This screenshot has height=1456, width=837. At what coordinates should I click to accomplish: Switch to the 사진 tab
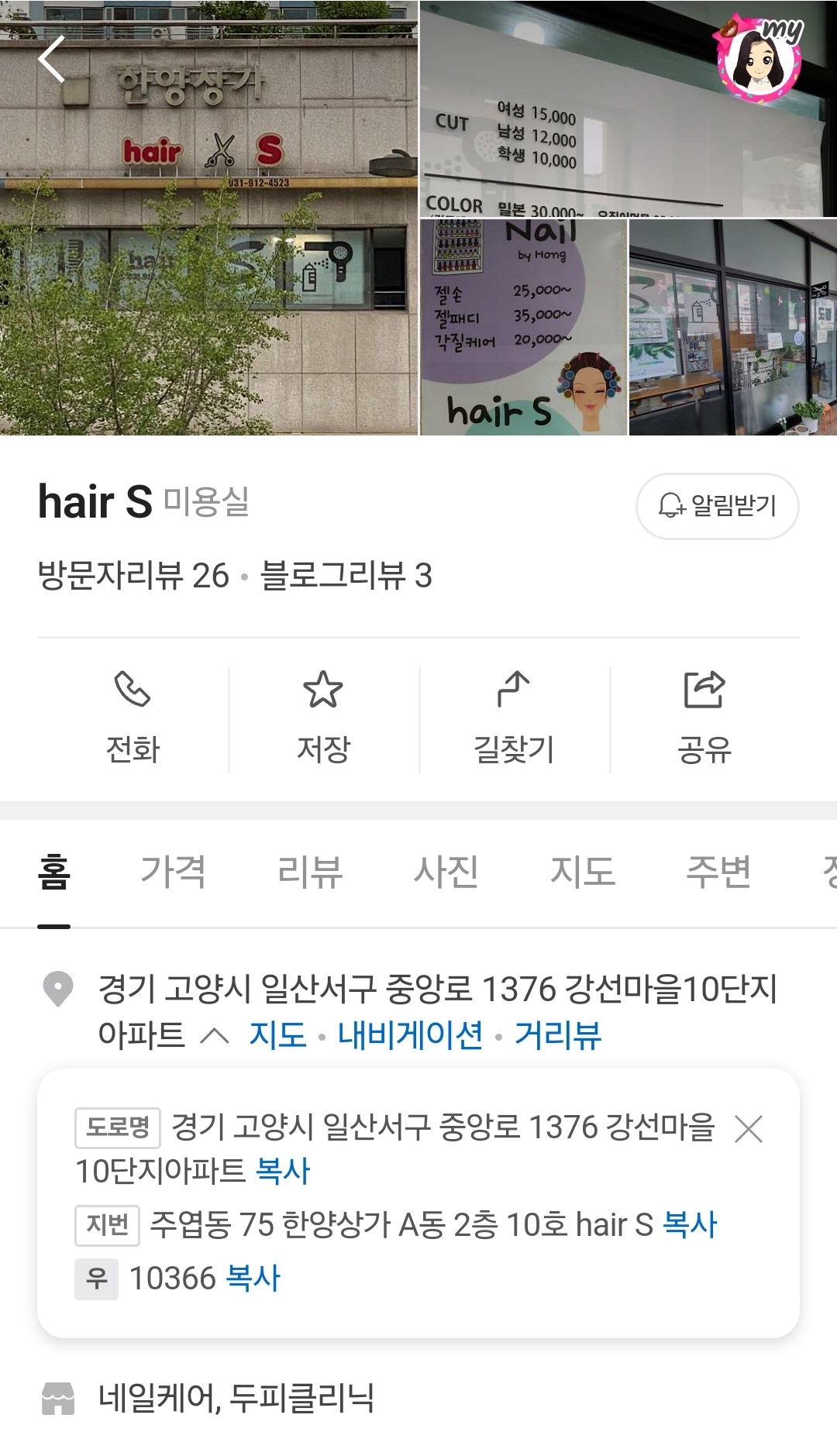446,871
